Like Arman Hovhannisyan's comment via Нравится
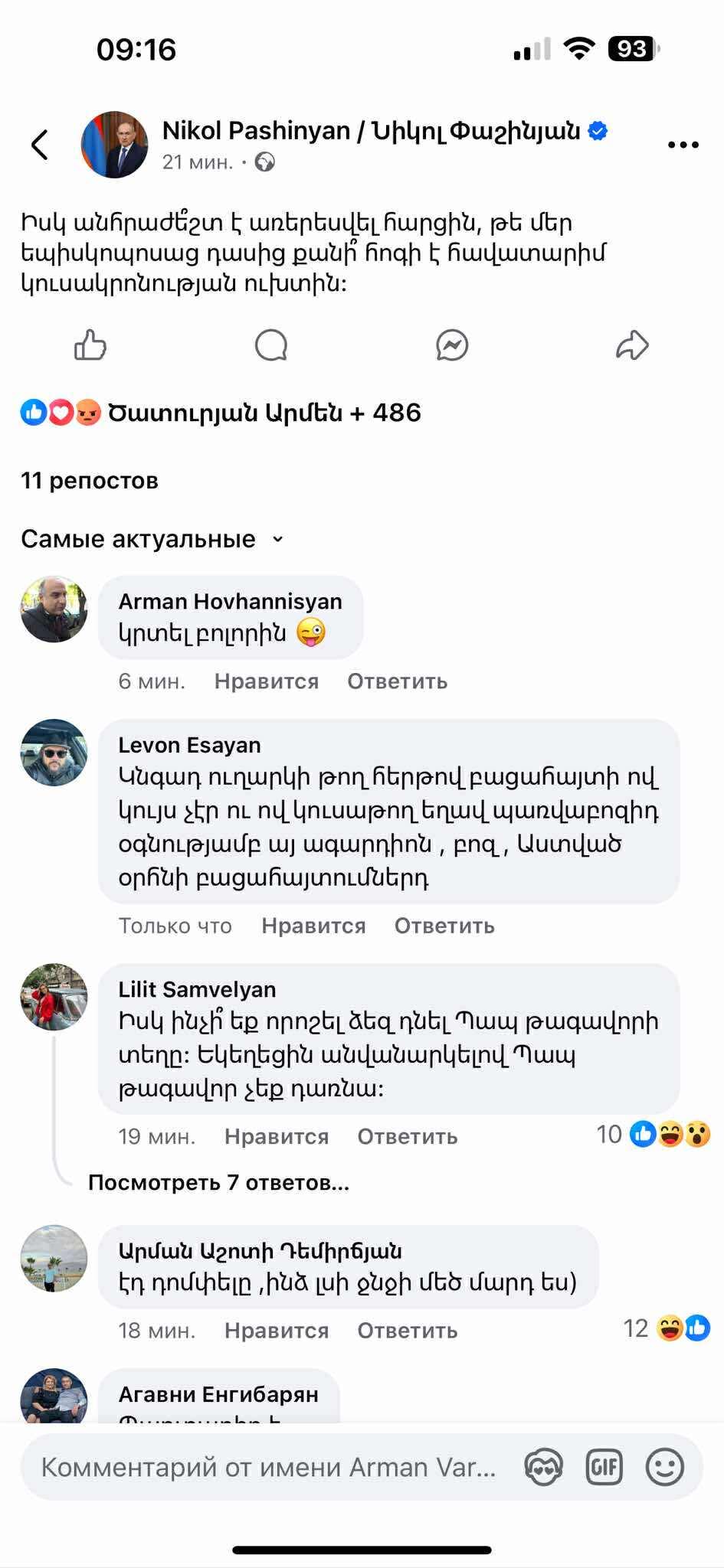 pos(266,681)
